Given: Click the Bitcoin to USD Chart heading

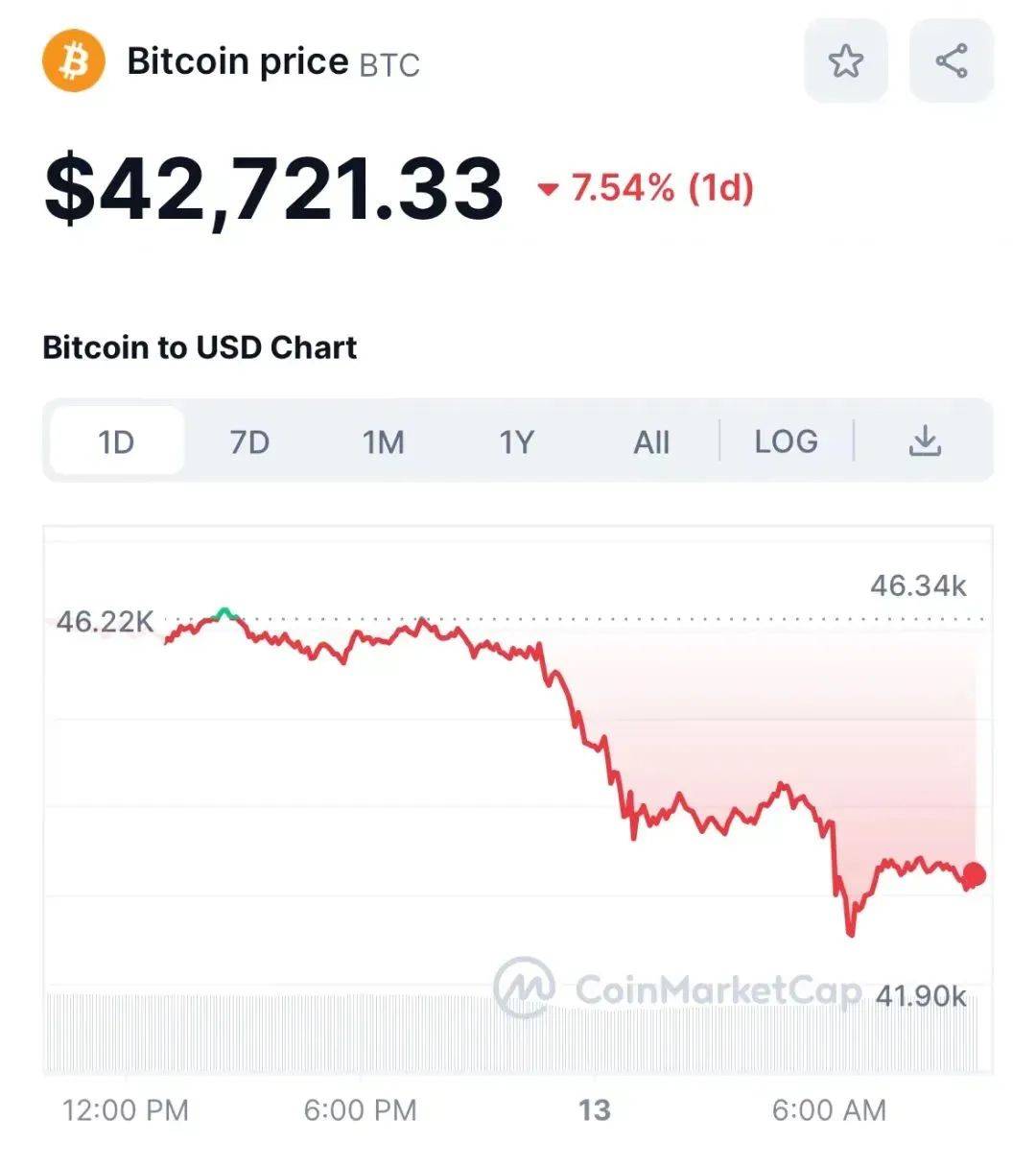Looking at the screenshot, I should click(x=199, y=347).
